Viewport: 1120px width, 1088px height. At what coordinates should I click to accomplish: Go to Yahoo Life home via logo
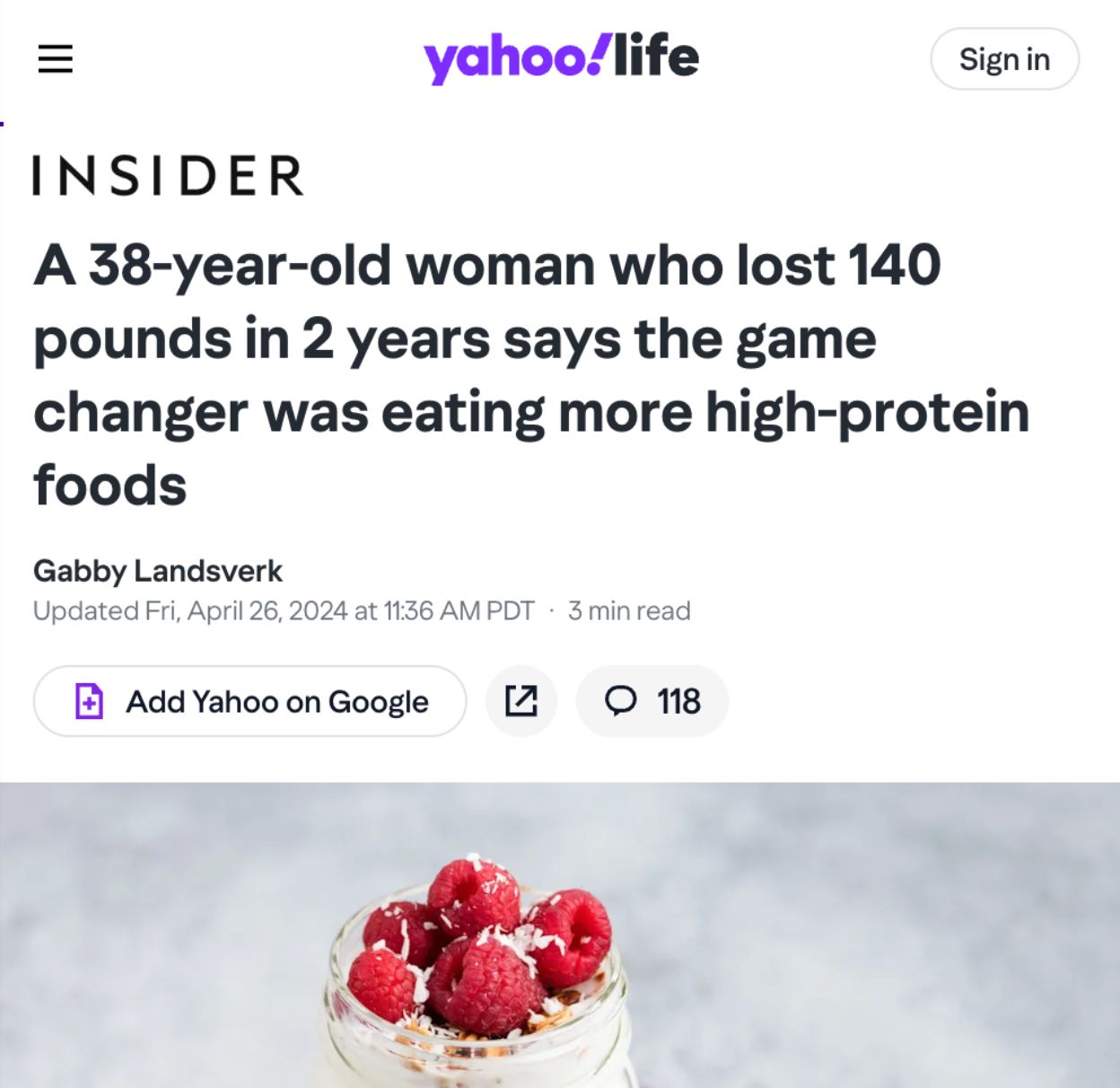tap(561, 57)
